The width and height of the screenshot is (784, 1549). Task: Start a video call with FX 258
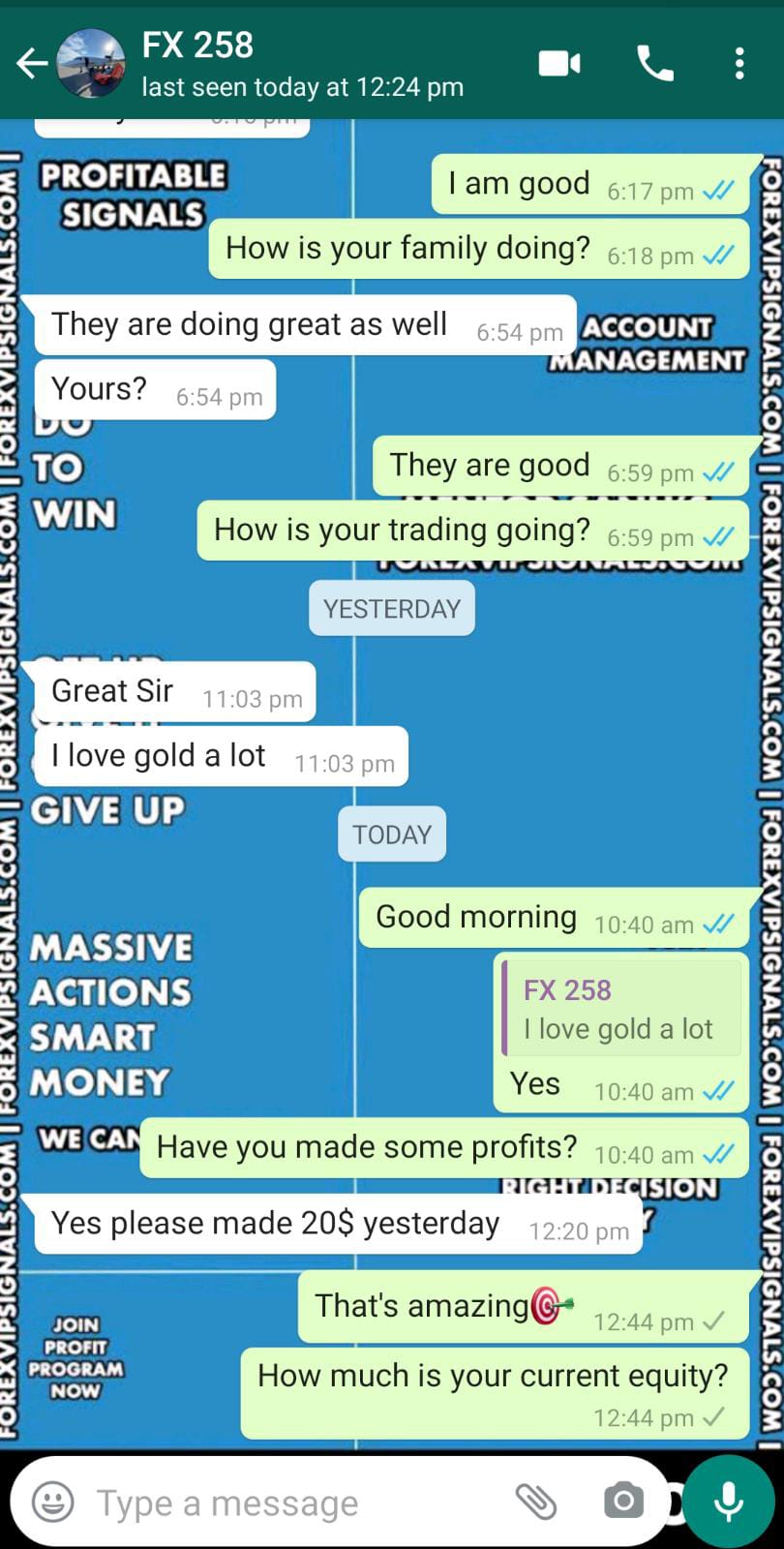pos(559,64)
